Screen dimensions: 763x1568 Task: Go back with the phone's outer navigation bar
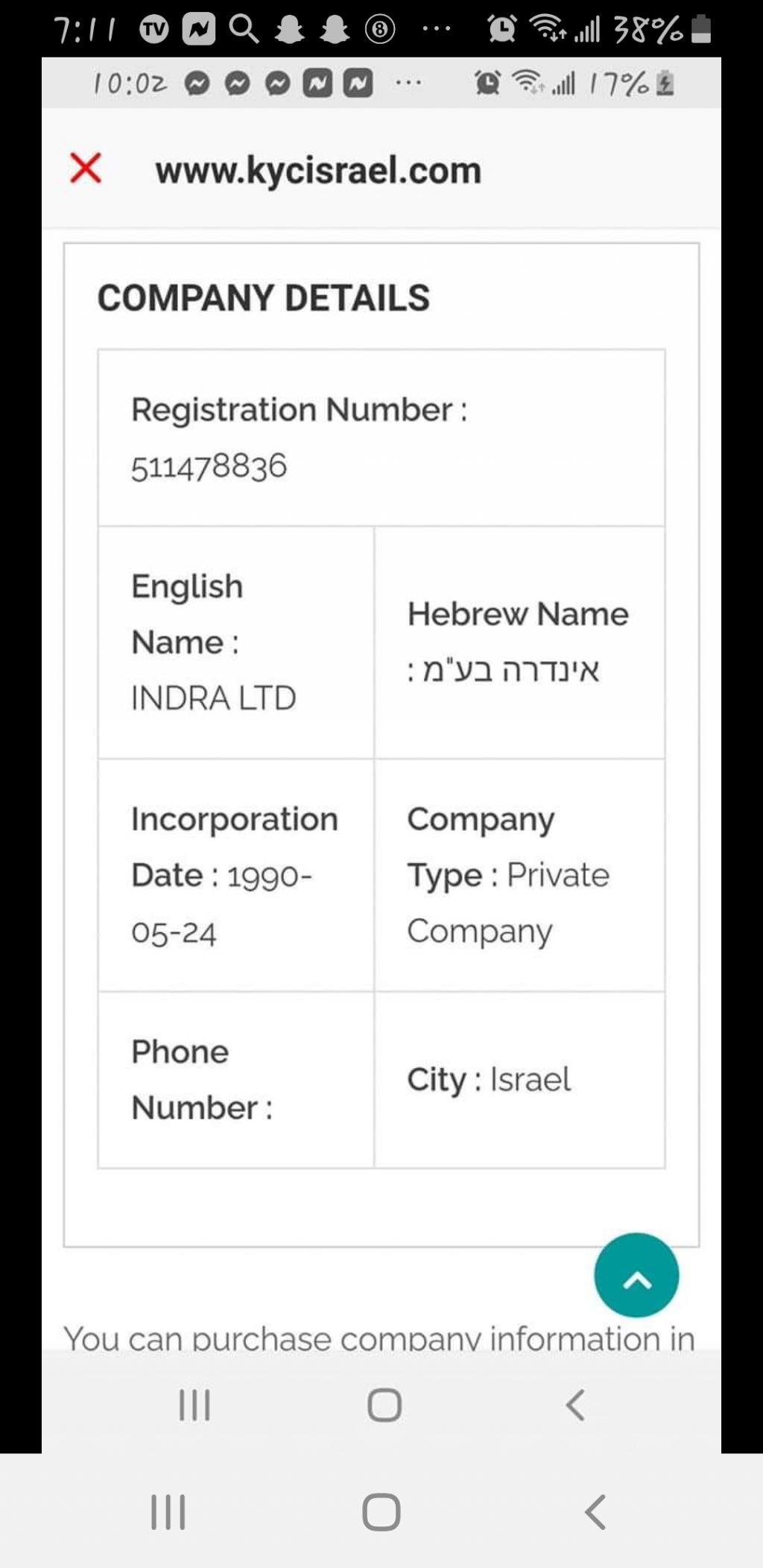coord(595,1512)
